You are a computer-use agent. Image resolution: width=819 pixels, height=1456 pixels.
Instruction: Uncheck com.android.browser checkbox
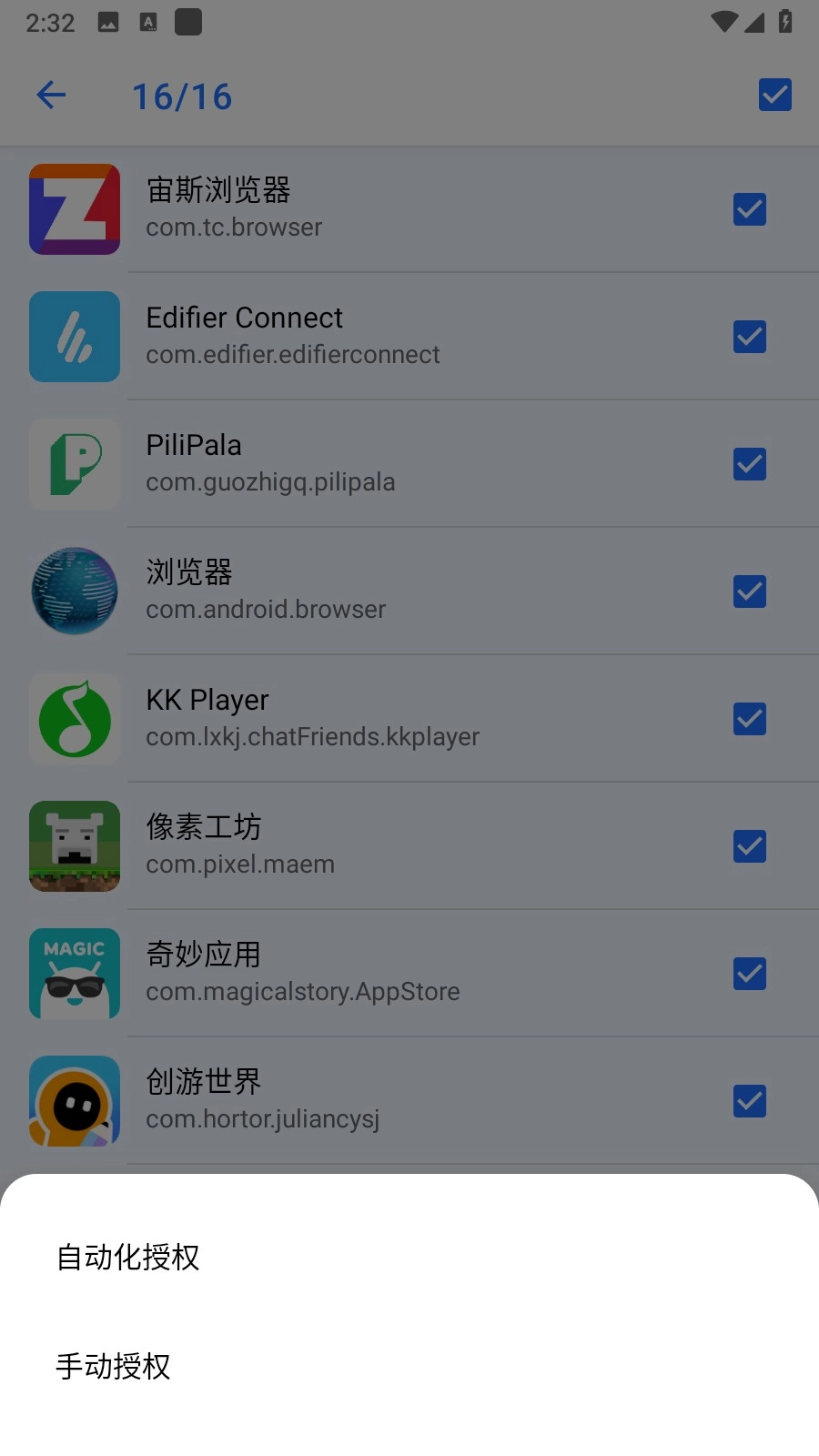(749, 591)
